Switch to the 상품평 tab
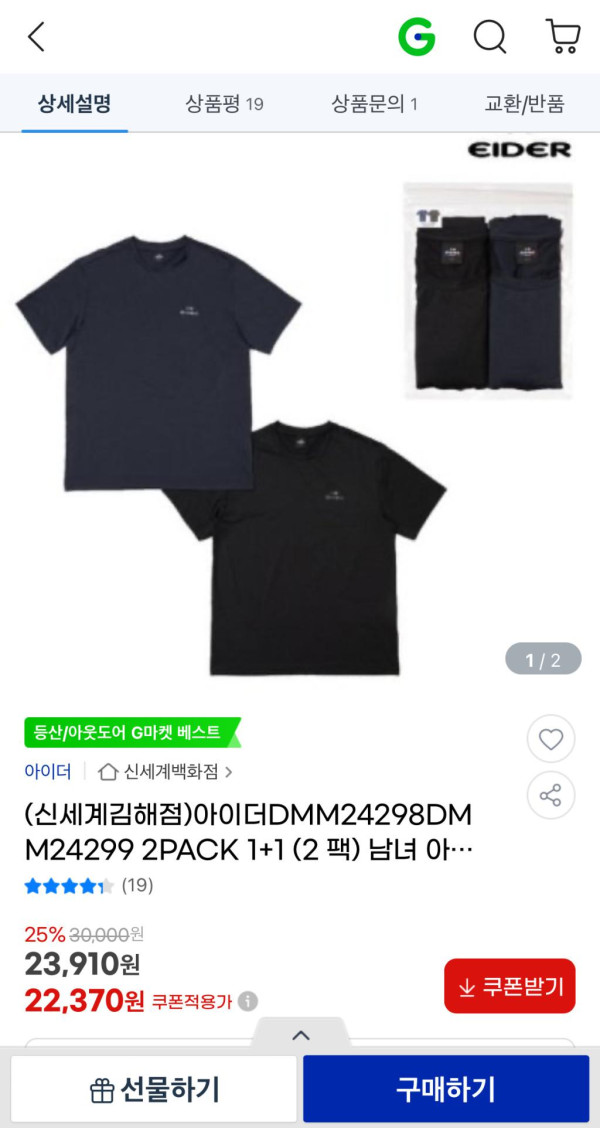 point(224,103)
